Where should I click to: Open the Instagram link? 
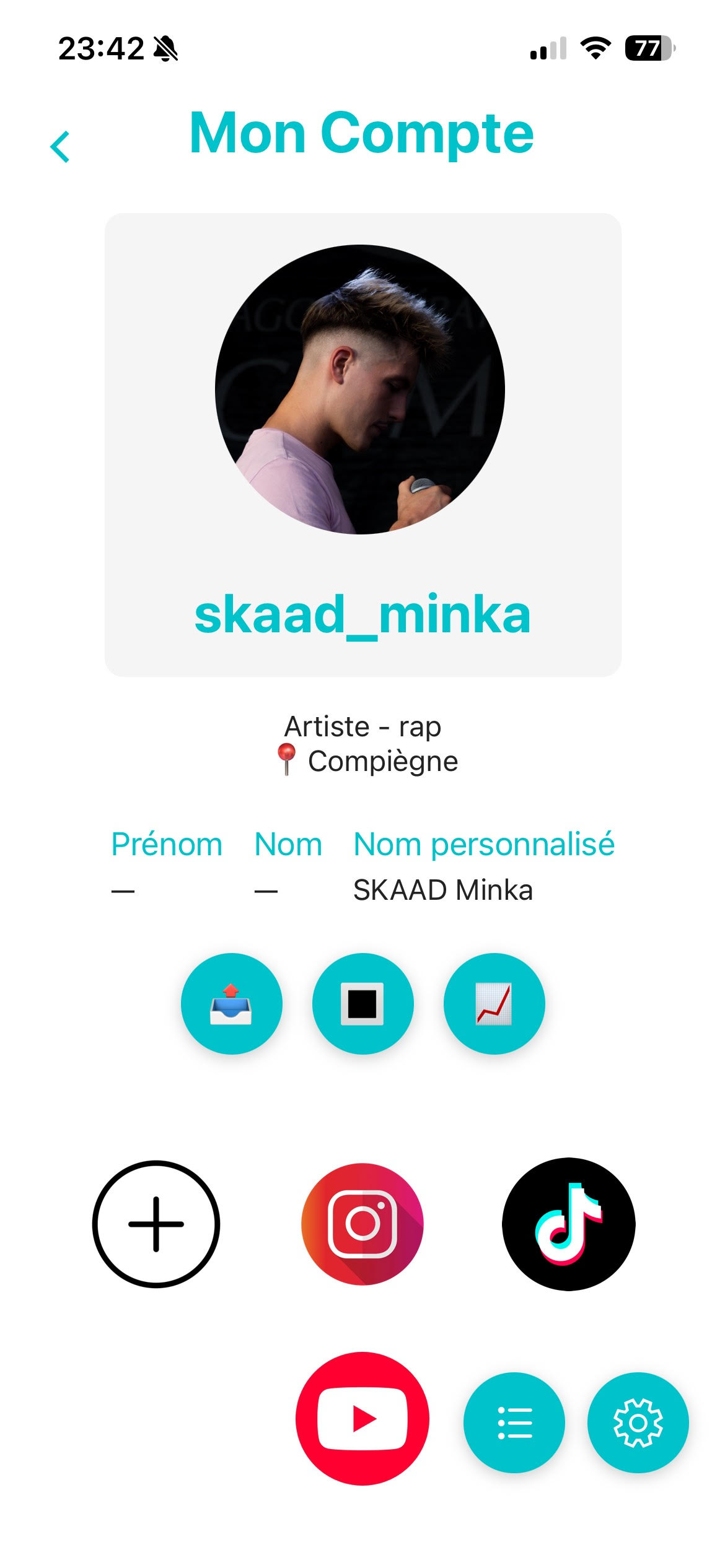(x=362, y=1224)
